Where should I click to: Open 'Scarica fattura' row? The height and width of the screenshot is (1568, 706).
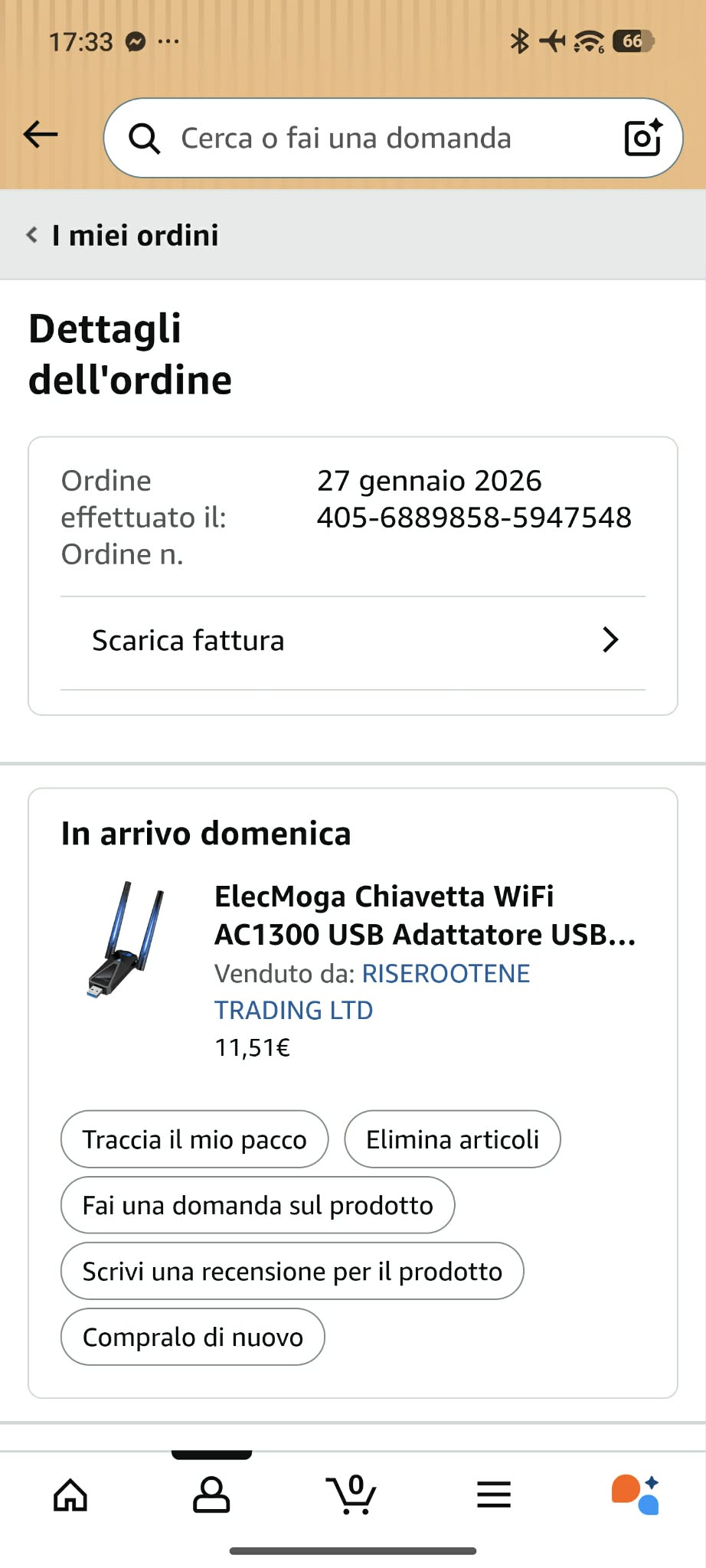point(353,641)
